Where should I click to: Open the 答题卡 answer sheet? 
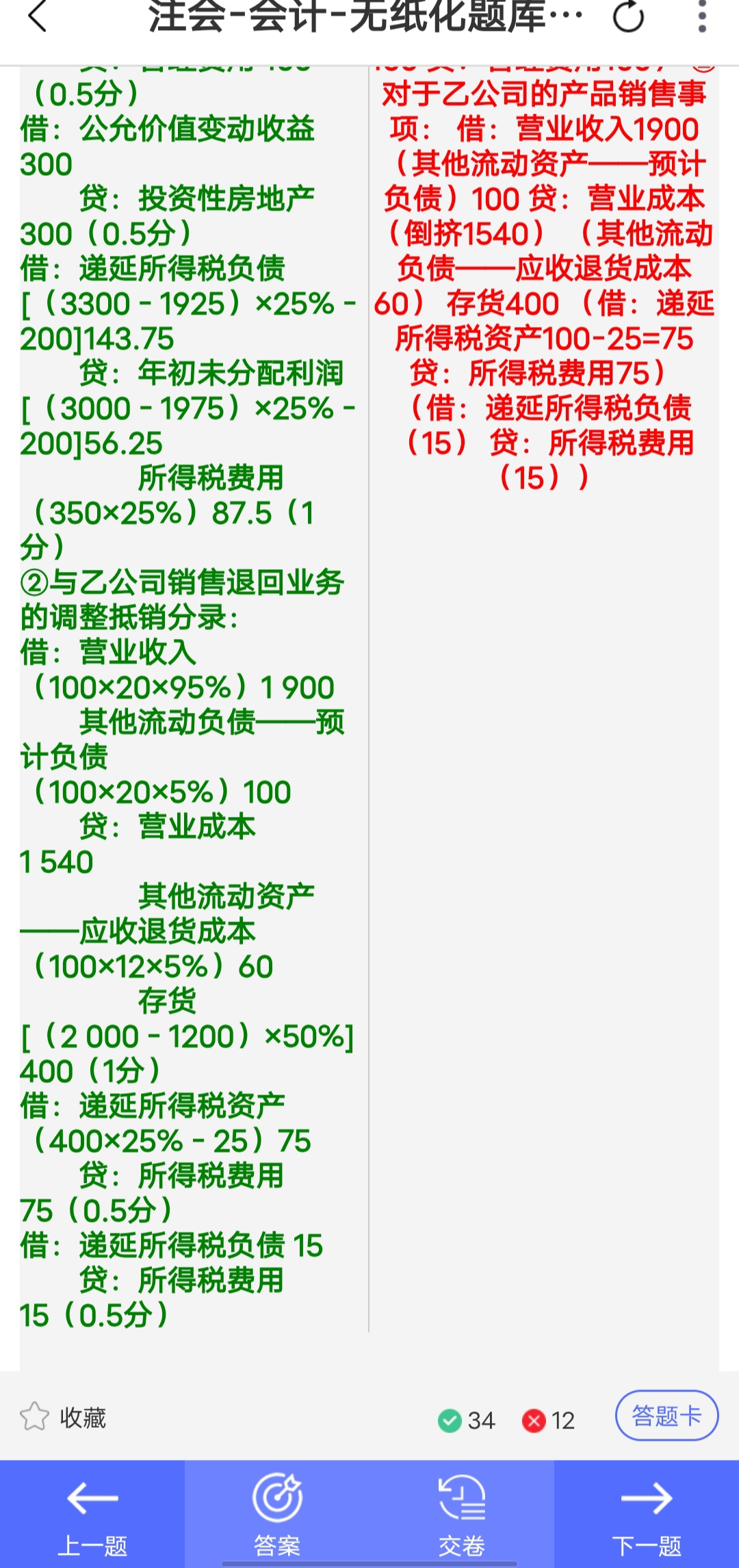[666, 1416]
